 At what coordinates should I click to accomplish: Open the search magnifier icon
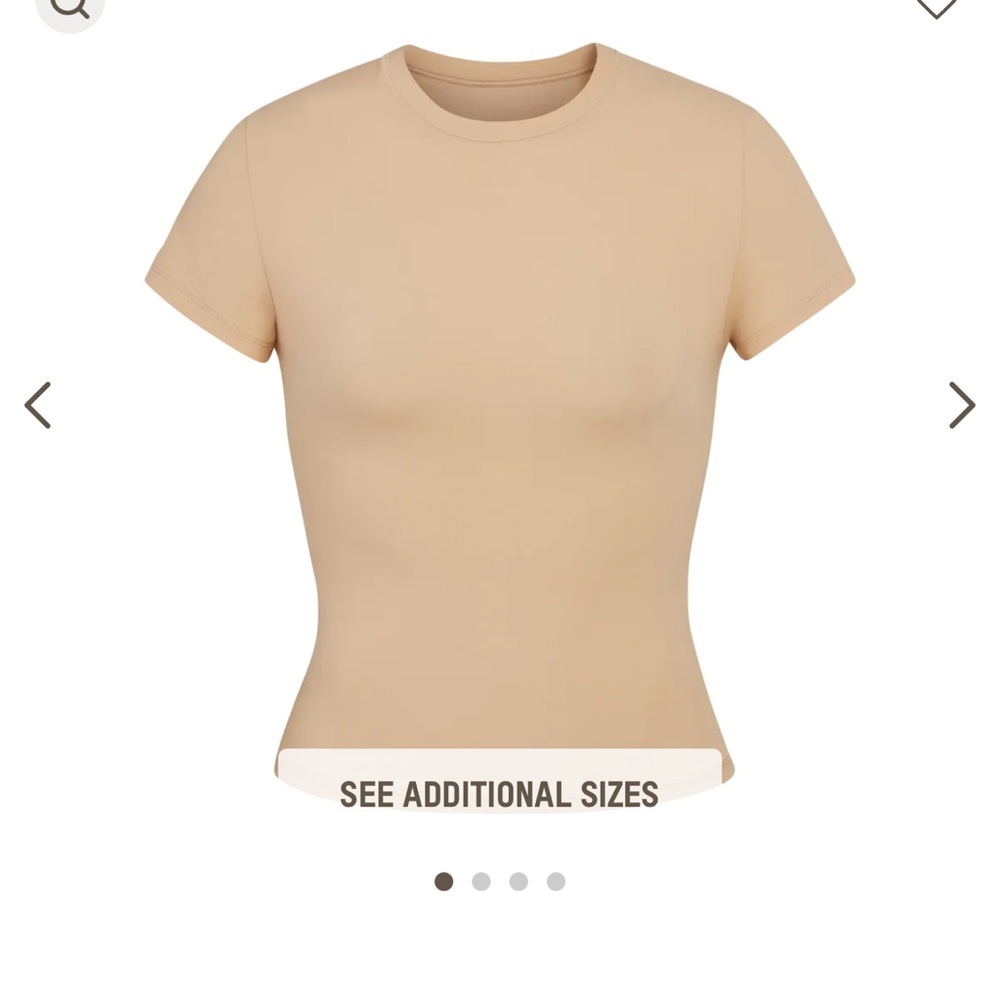69,8
